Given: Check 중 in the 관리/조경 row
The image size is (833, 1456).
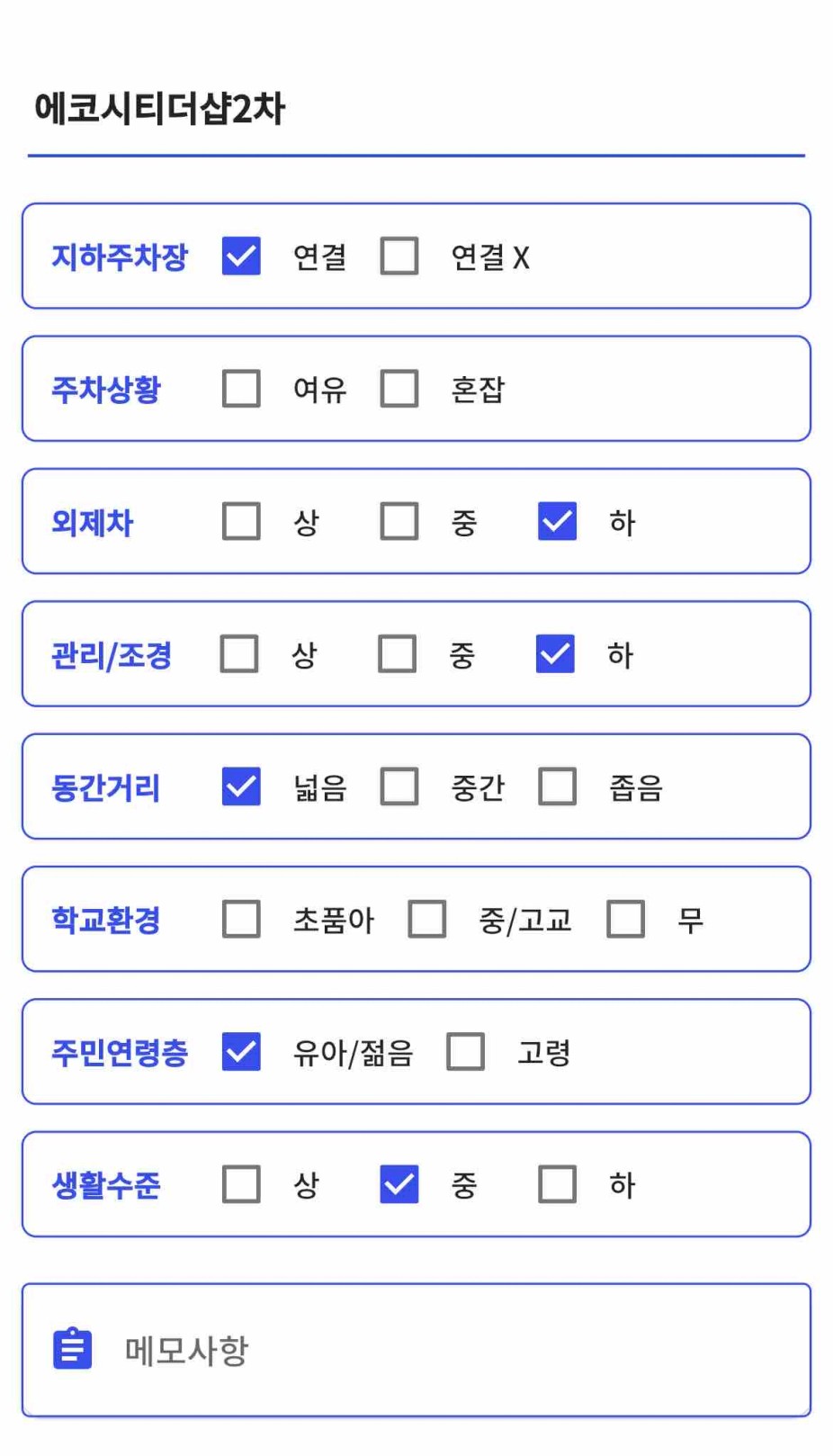Looking at the screenshot, I should [397, 654].
